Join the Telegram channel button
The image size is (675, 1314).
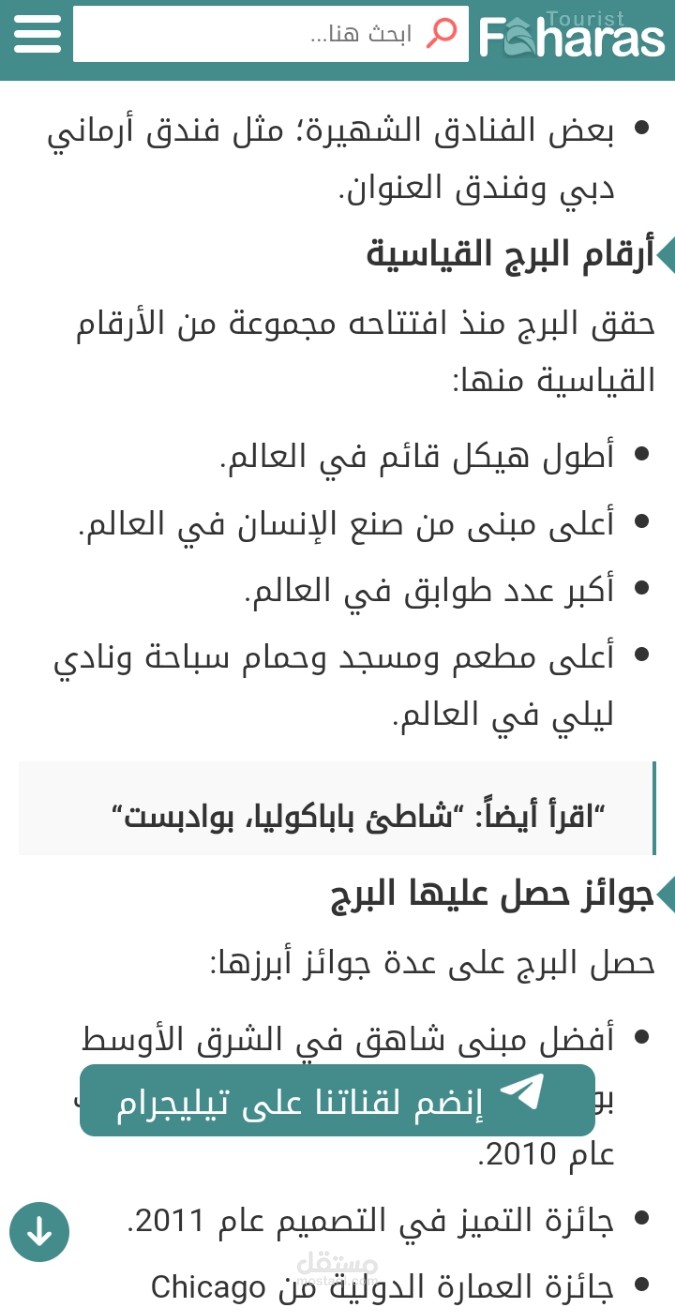point(337,1100)
